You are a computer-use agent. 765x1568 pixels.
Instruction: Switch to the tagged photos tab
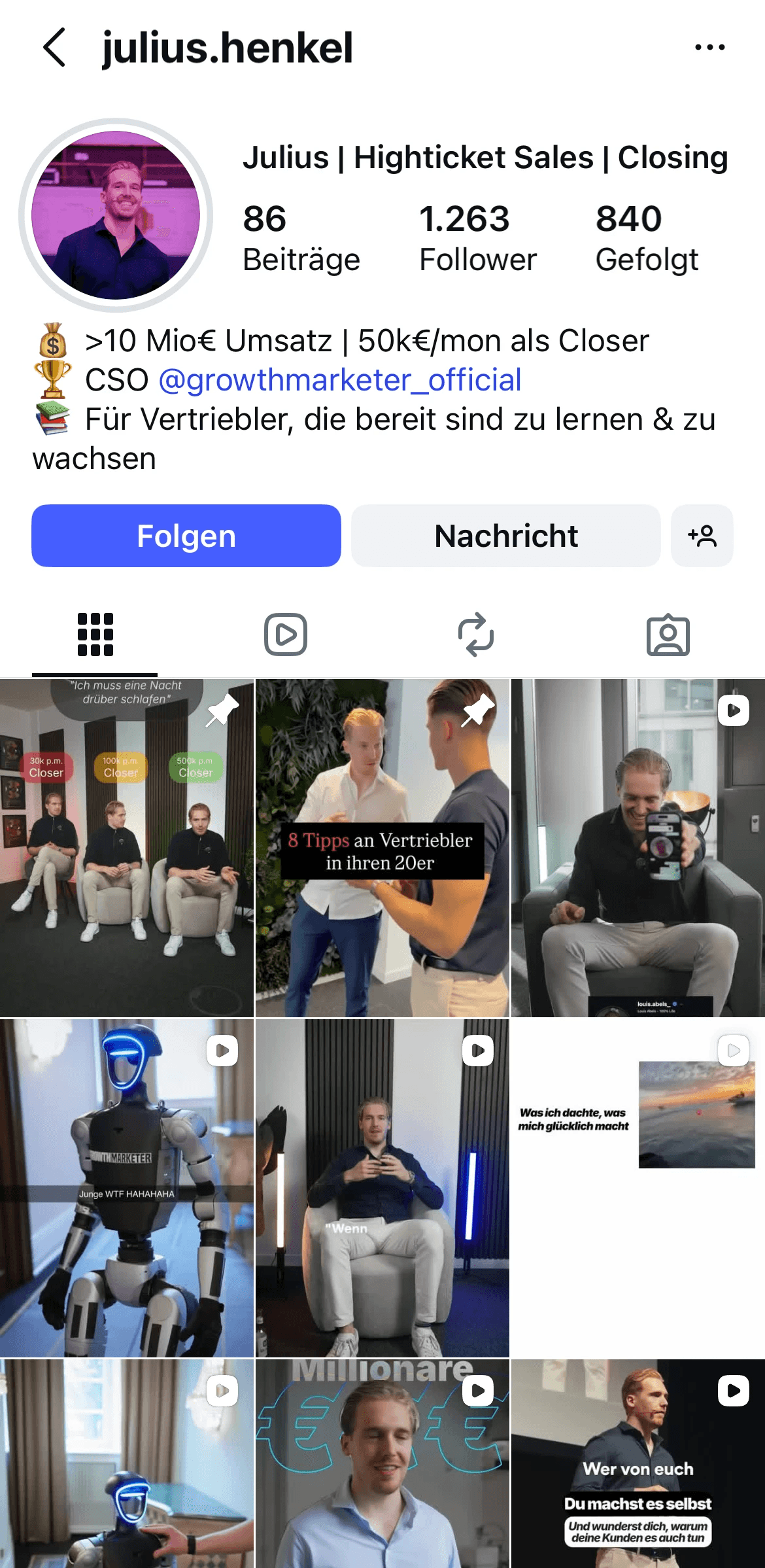(x=668, y=635)
